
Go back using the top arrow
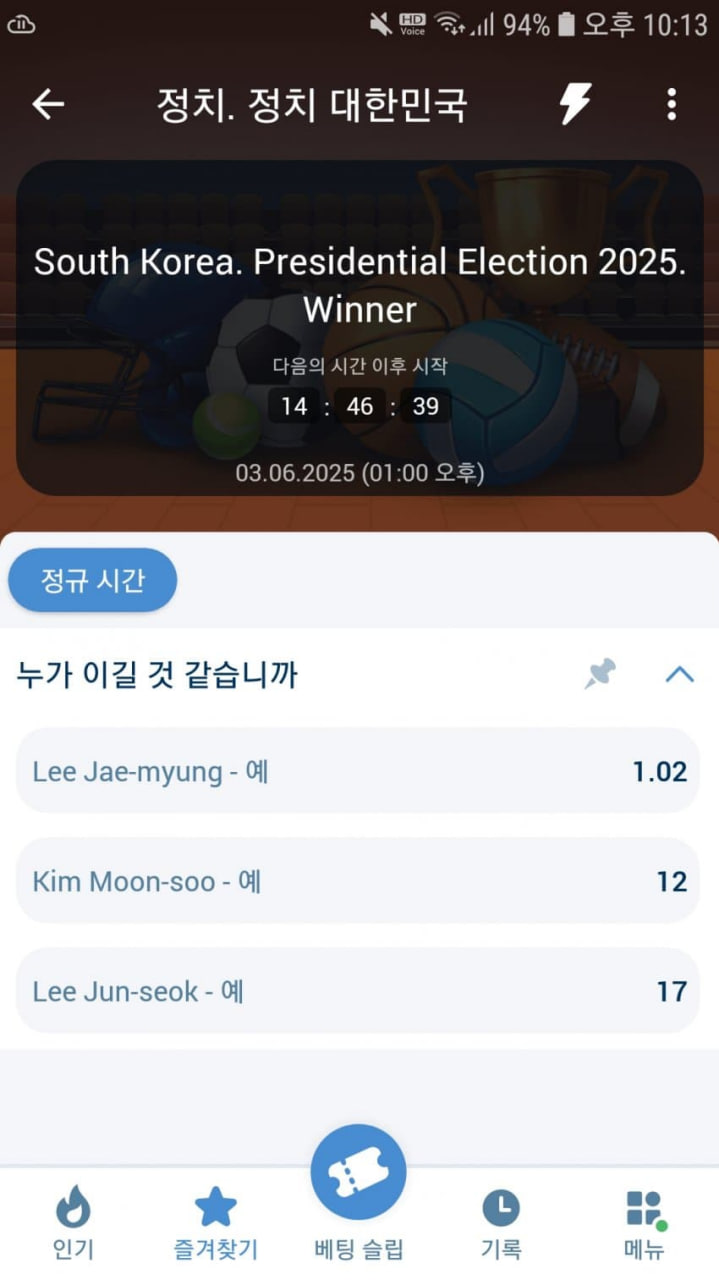tap(48, 104)
